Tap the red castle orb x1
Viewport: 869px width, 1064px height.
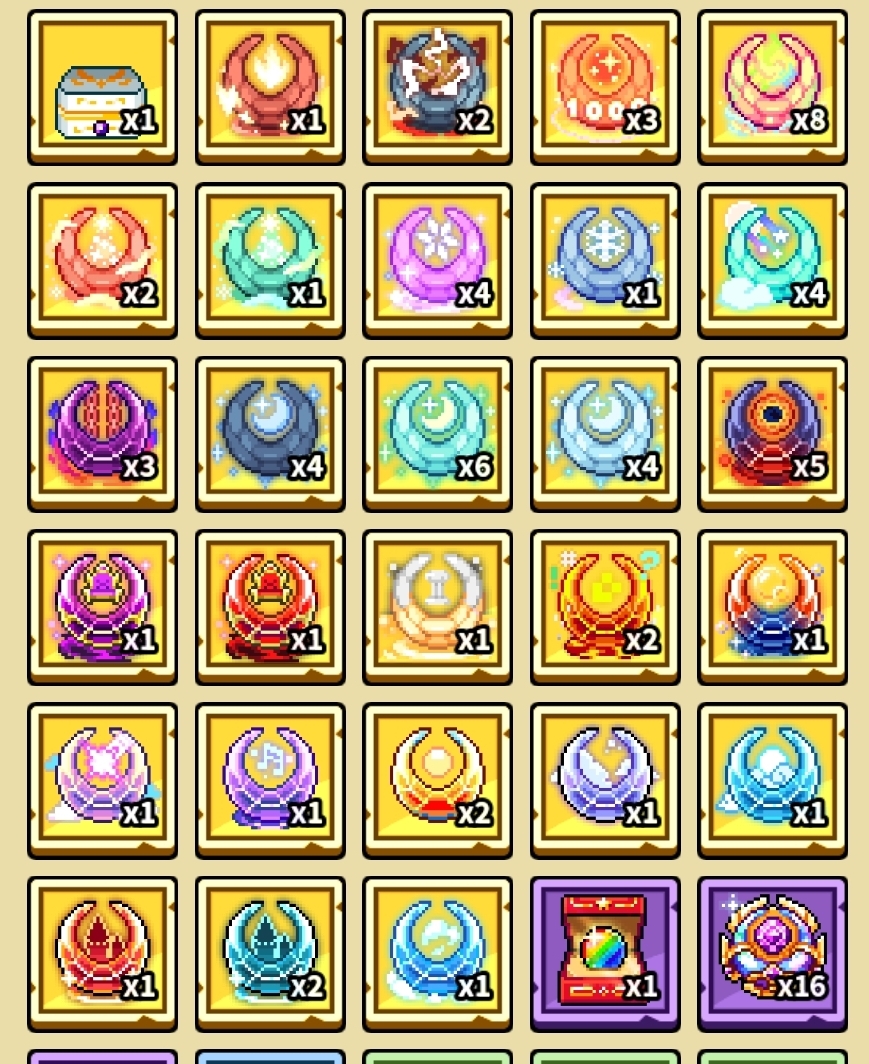tap(102, 954)
